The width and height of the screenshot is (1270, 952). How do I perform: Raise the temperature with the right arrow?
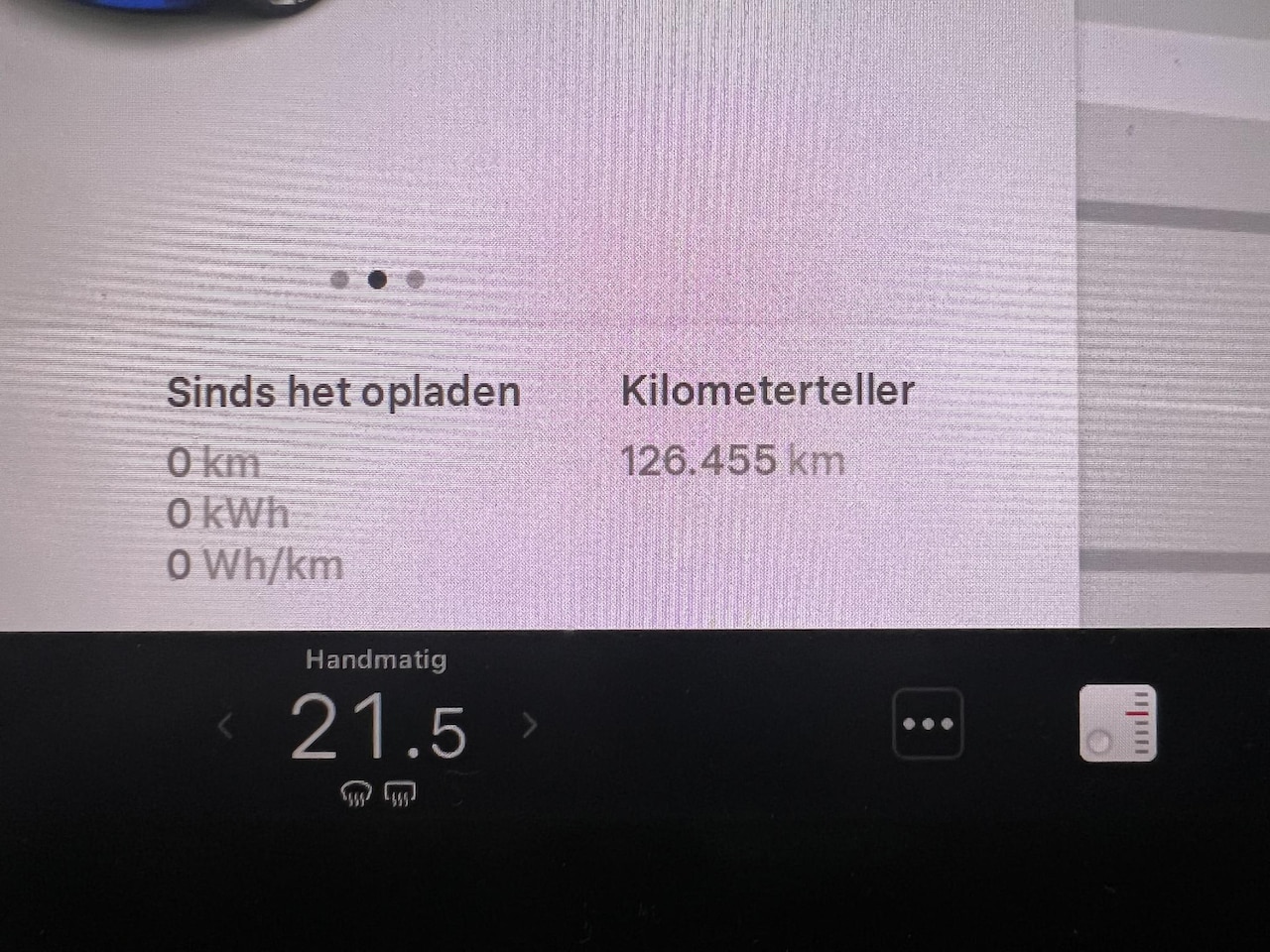pos(529,727)
